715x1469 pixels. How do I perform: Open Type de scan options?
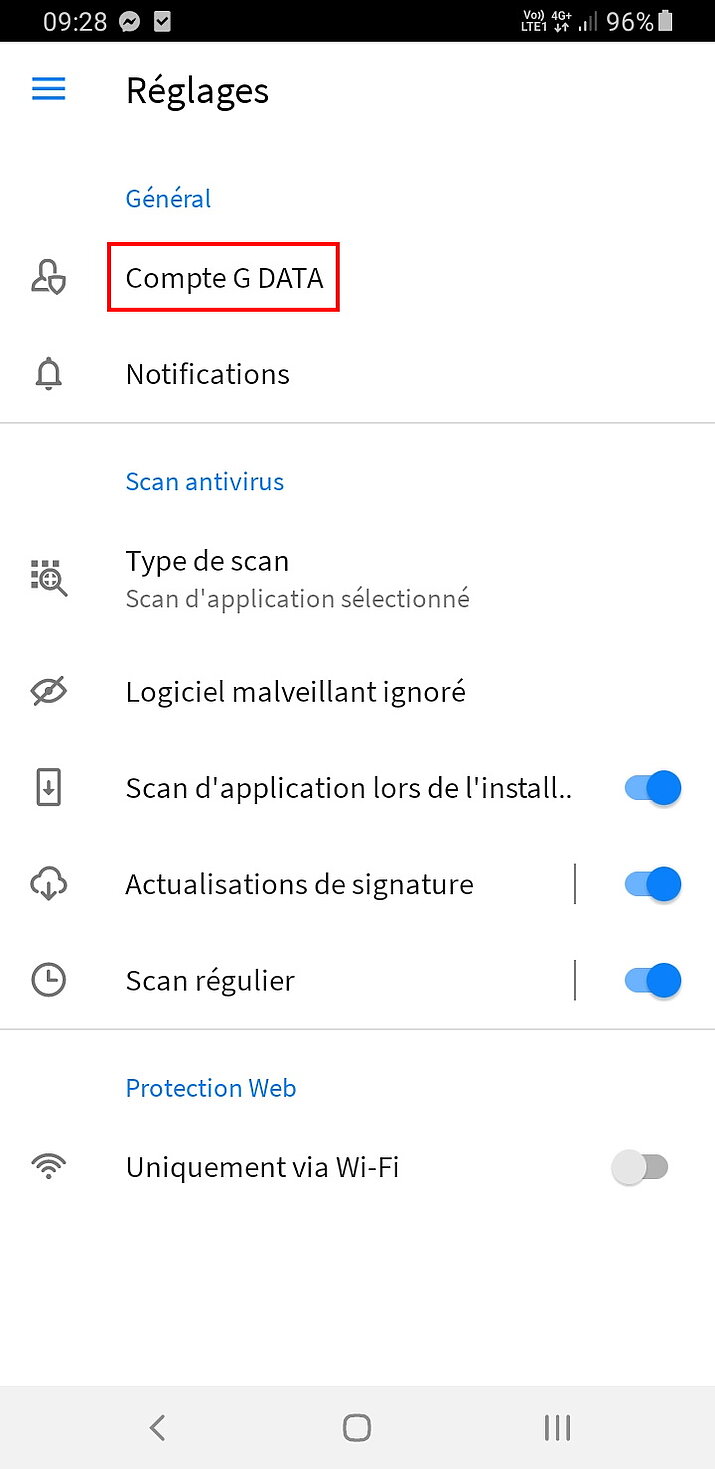coord(357,578)
